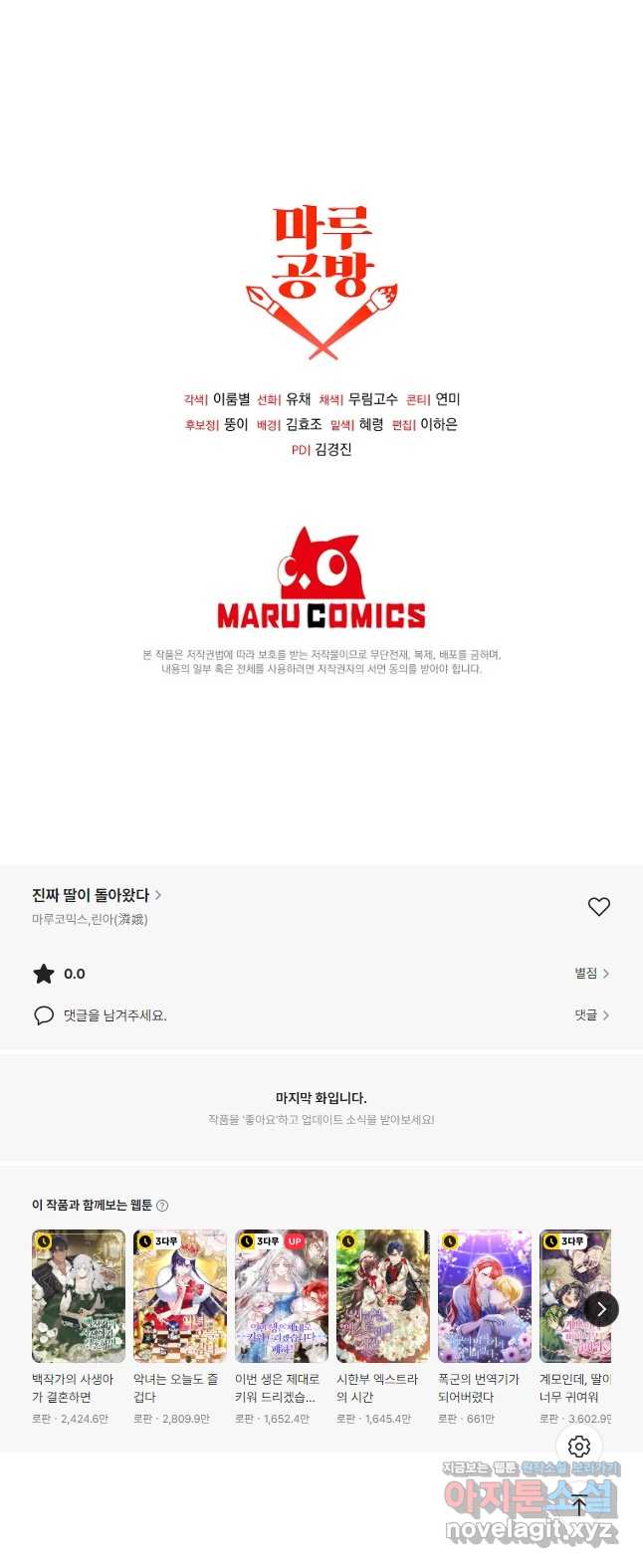Open webtoon 이번 생은 제대로 키워 드리겠습니다
Screen dimensions: 643x1568
point(282,1296)
